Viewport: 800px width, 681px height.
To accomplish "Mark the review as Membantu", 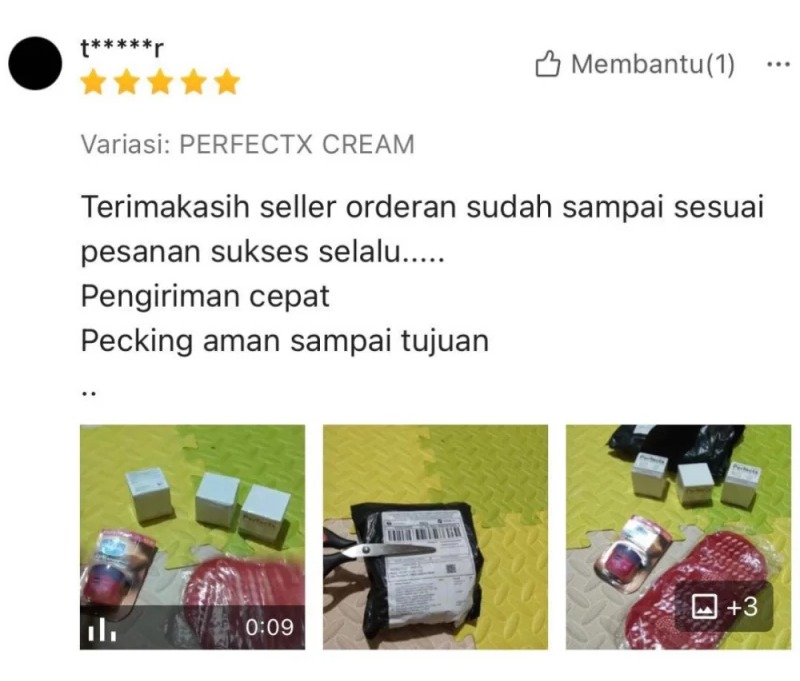I will (x=635, y=66).
